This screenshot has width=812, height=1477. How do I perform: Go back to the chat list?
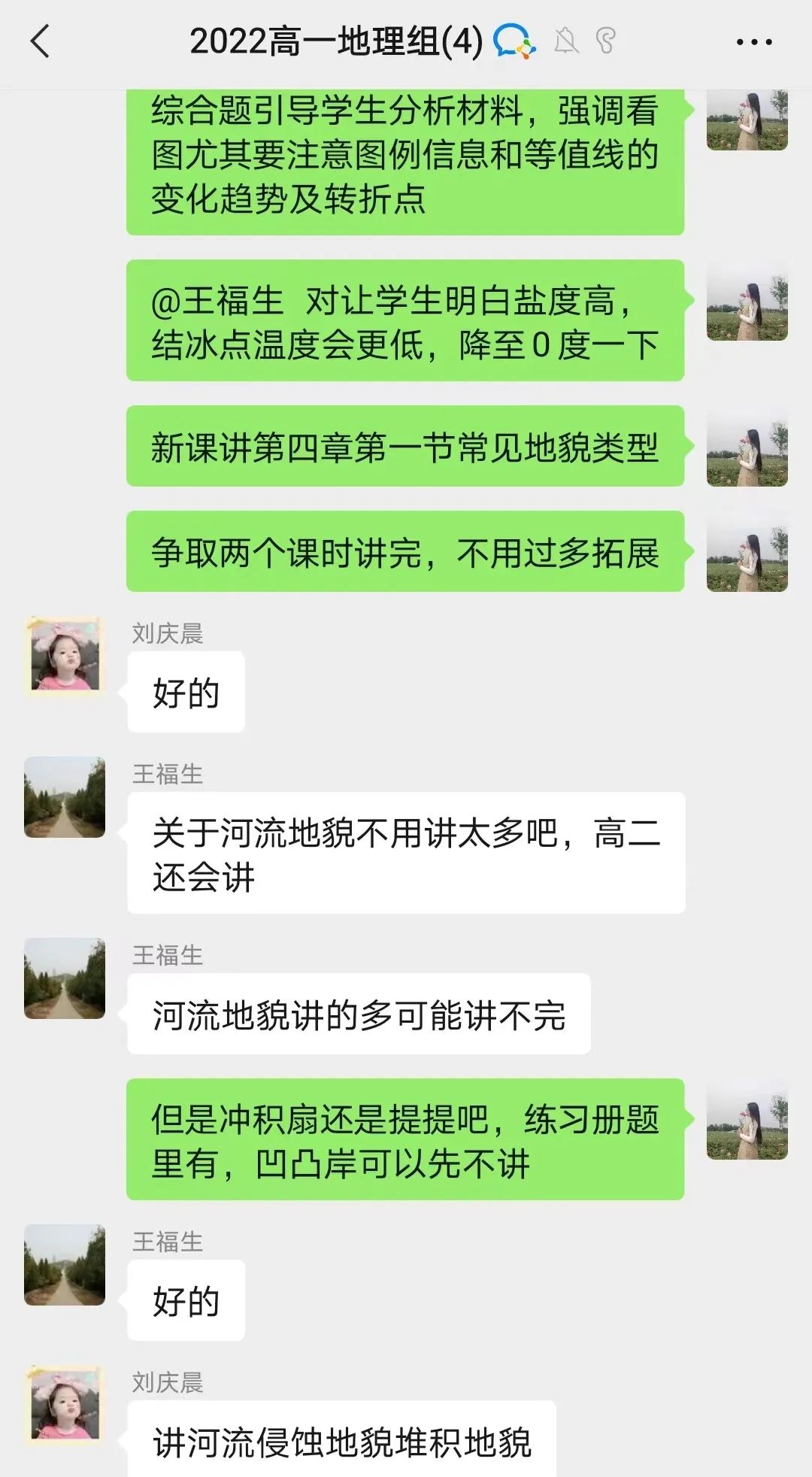[x=41, y=41]
